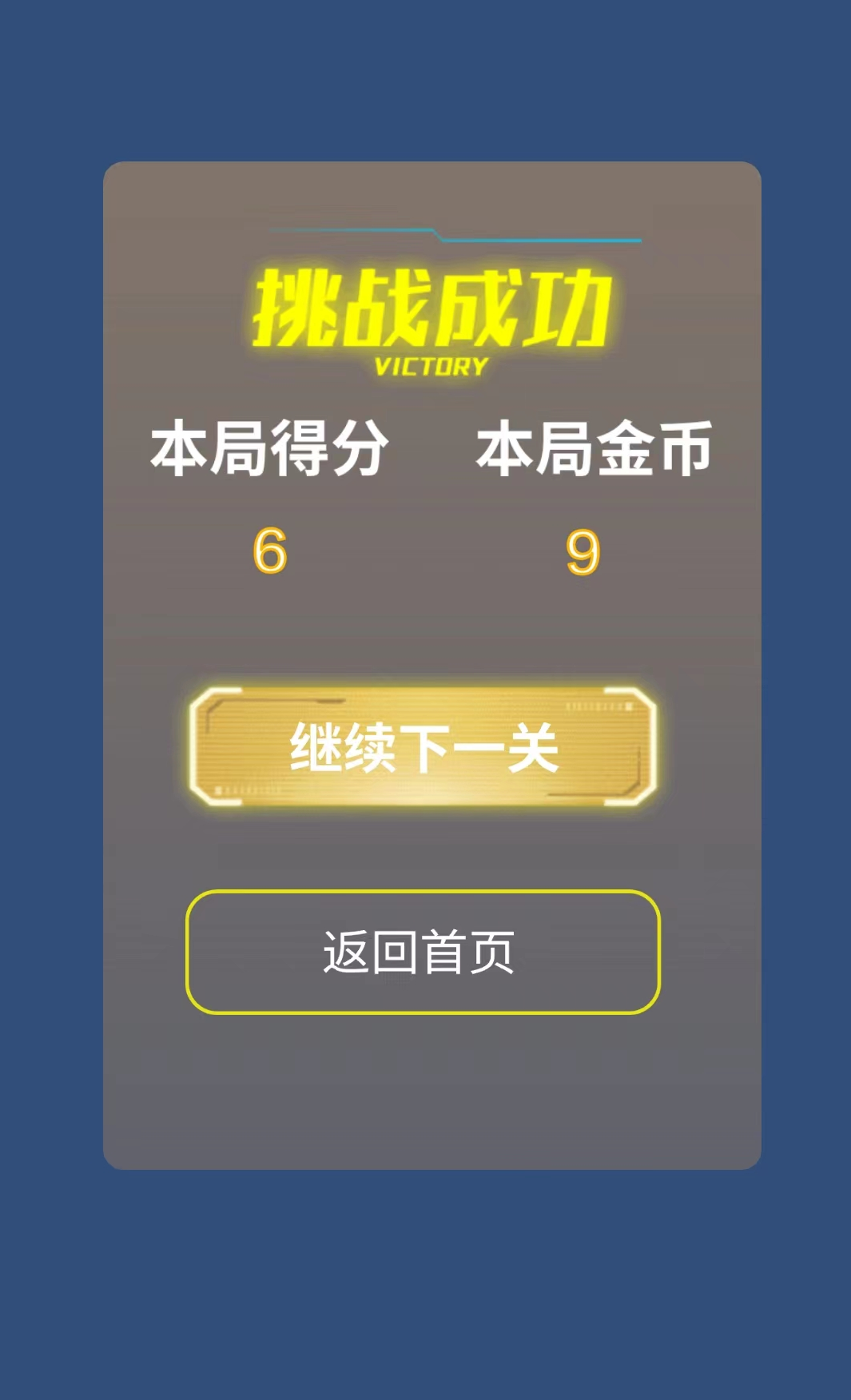The image size is (851, 1400).
Task: Tap the 继续下一关 button
Action: point(423,746)
